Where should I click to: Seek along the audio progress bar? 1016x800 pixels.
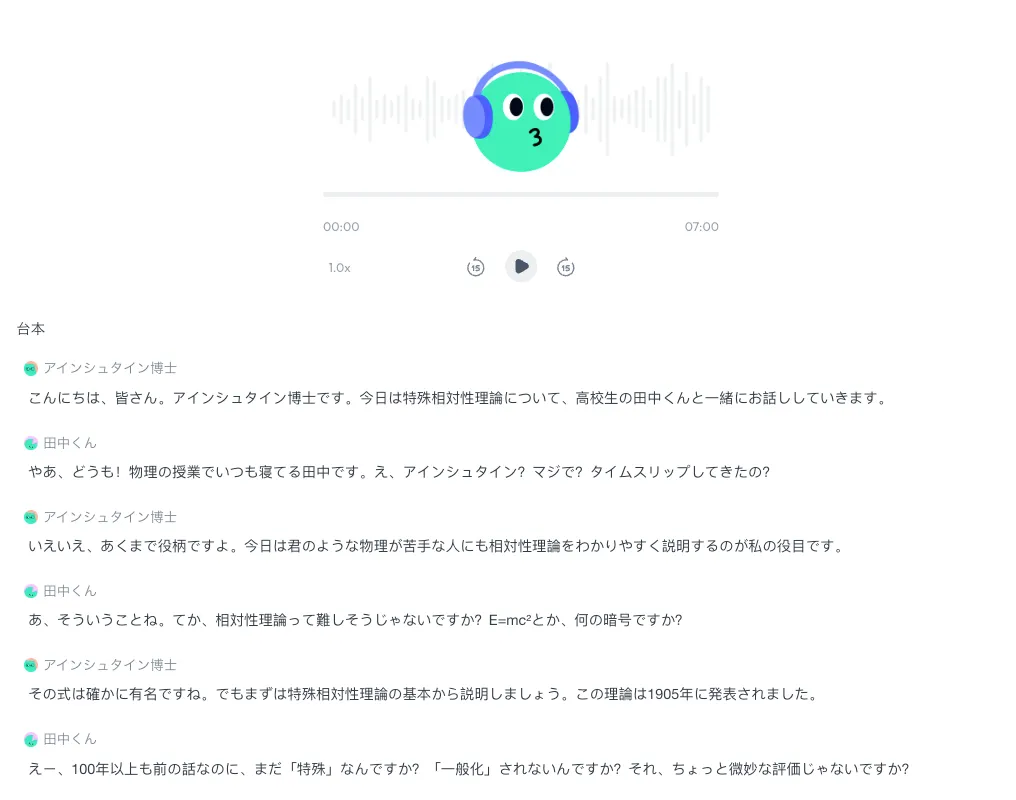(x=520, y=194)
